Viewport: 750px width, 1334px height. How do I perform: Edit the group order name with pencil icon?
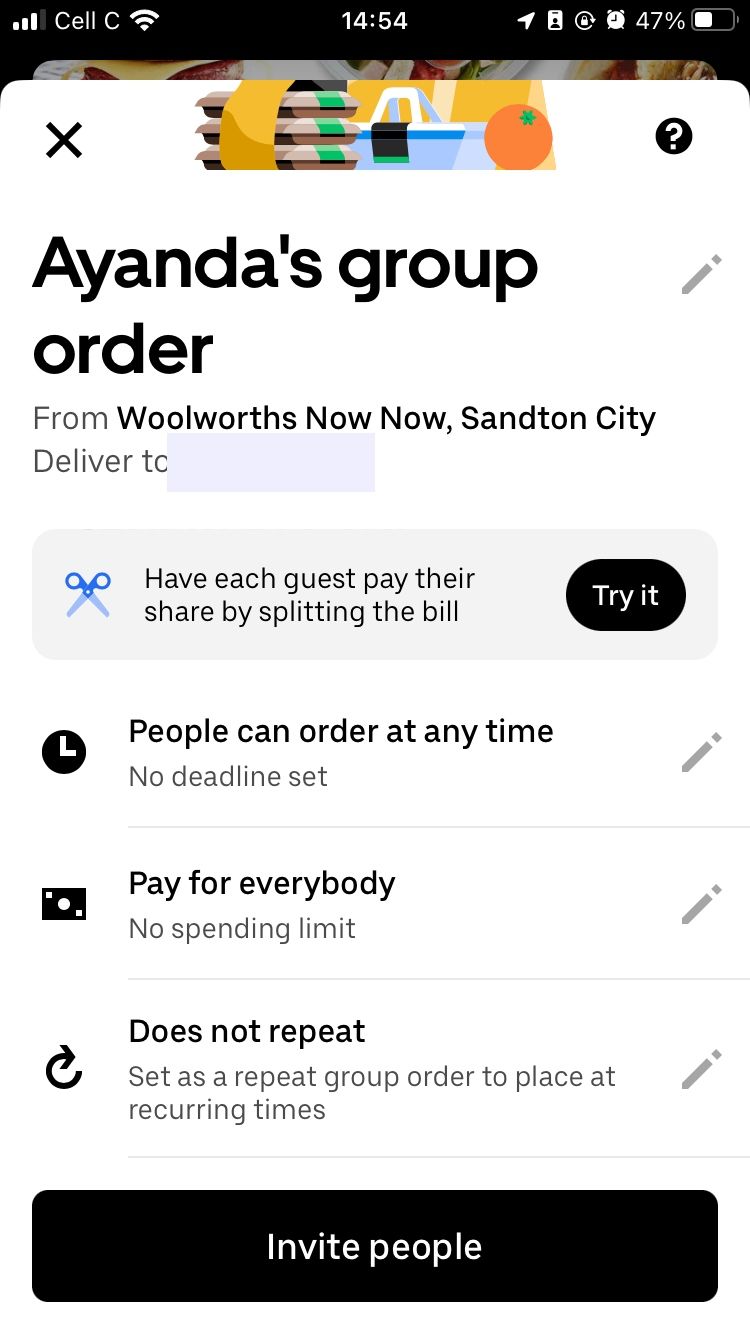point(701,274)
